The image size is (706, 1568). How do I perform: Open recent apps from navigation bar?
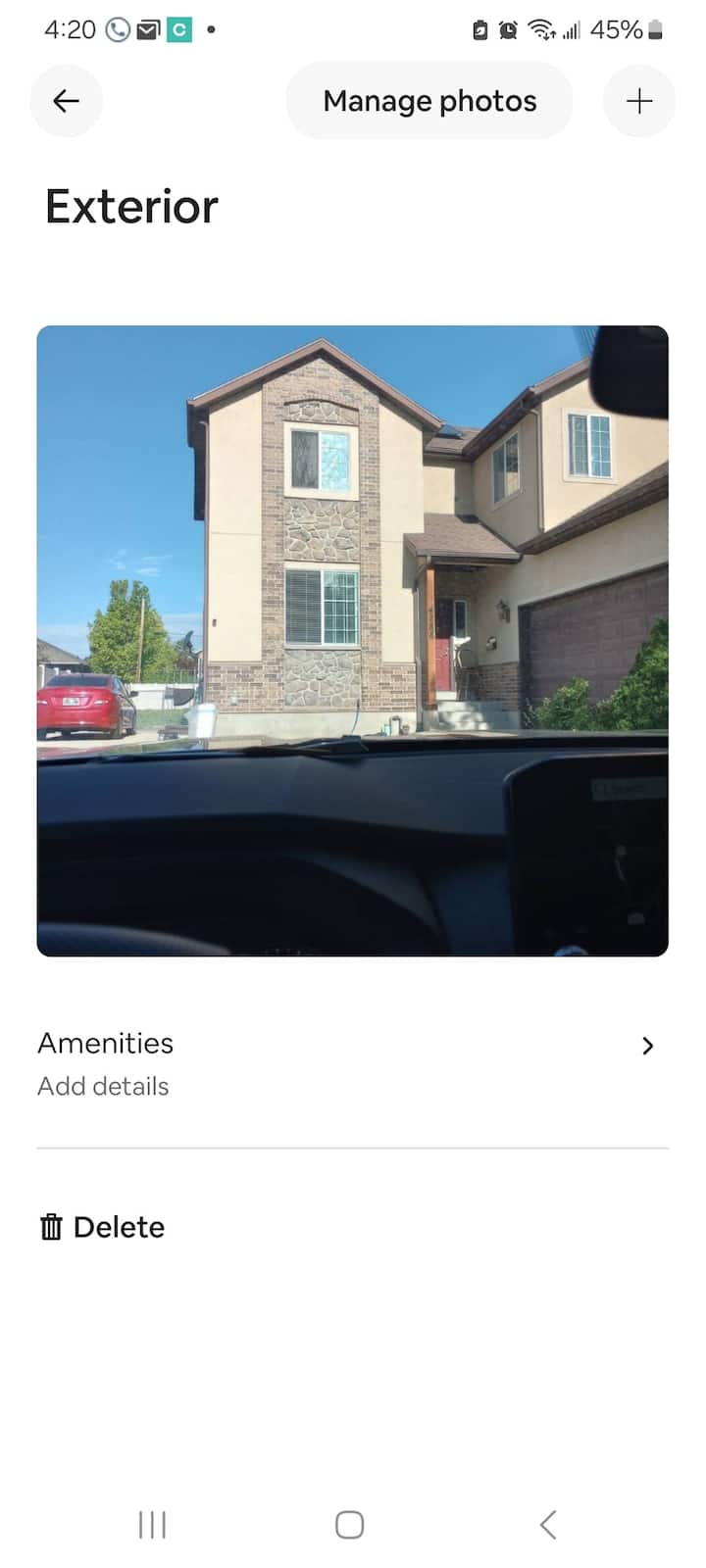(152, 1524)
